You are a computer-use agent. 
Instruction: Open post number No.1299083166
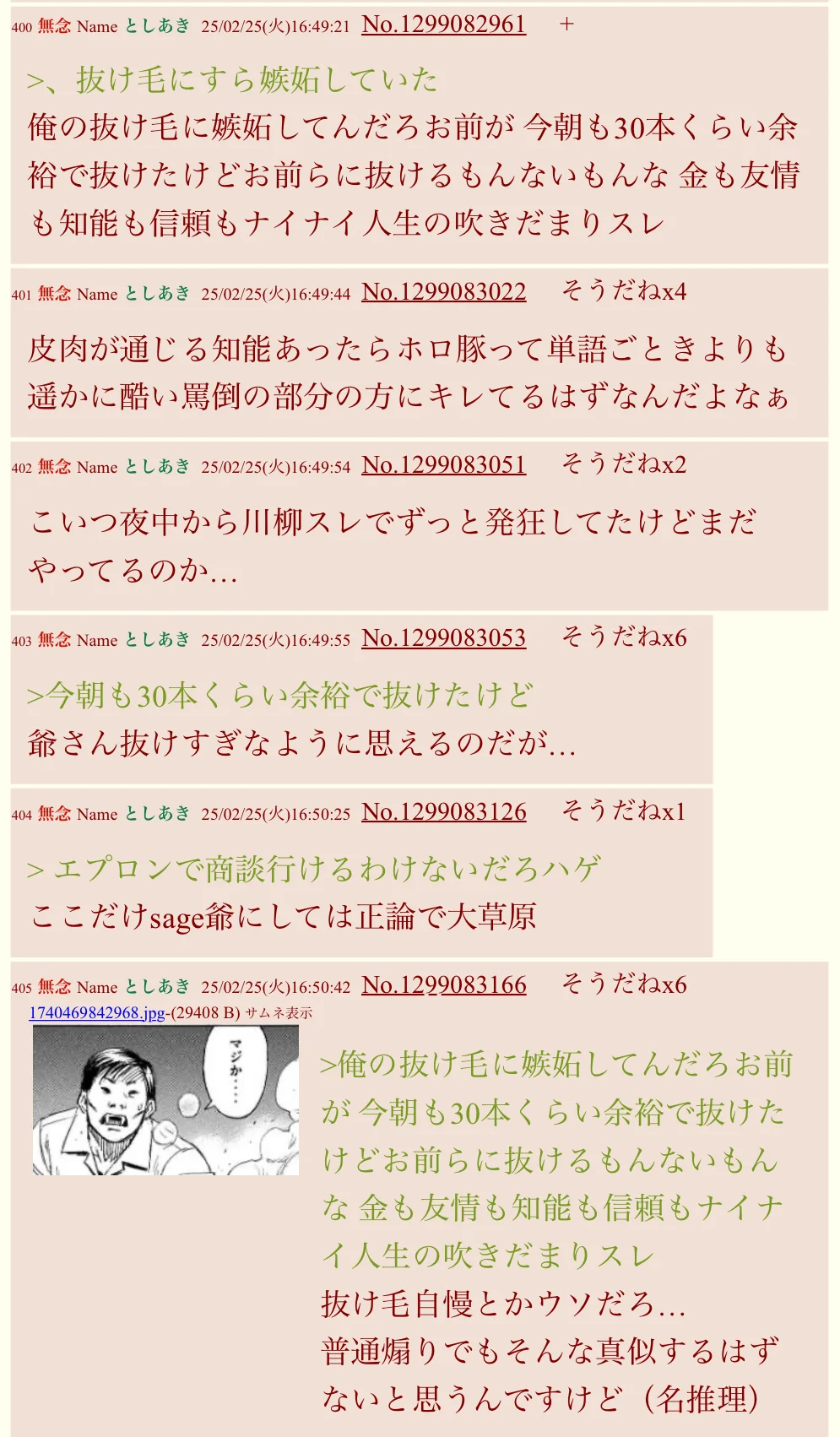click(x=443, y=985)
